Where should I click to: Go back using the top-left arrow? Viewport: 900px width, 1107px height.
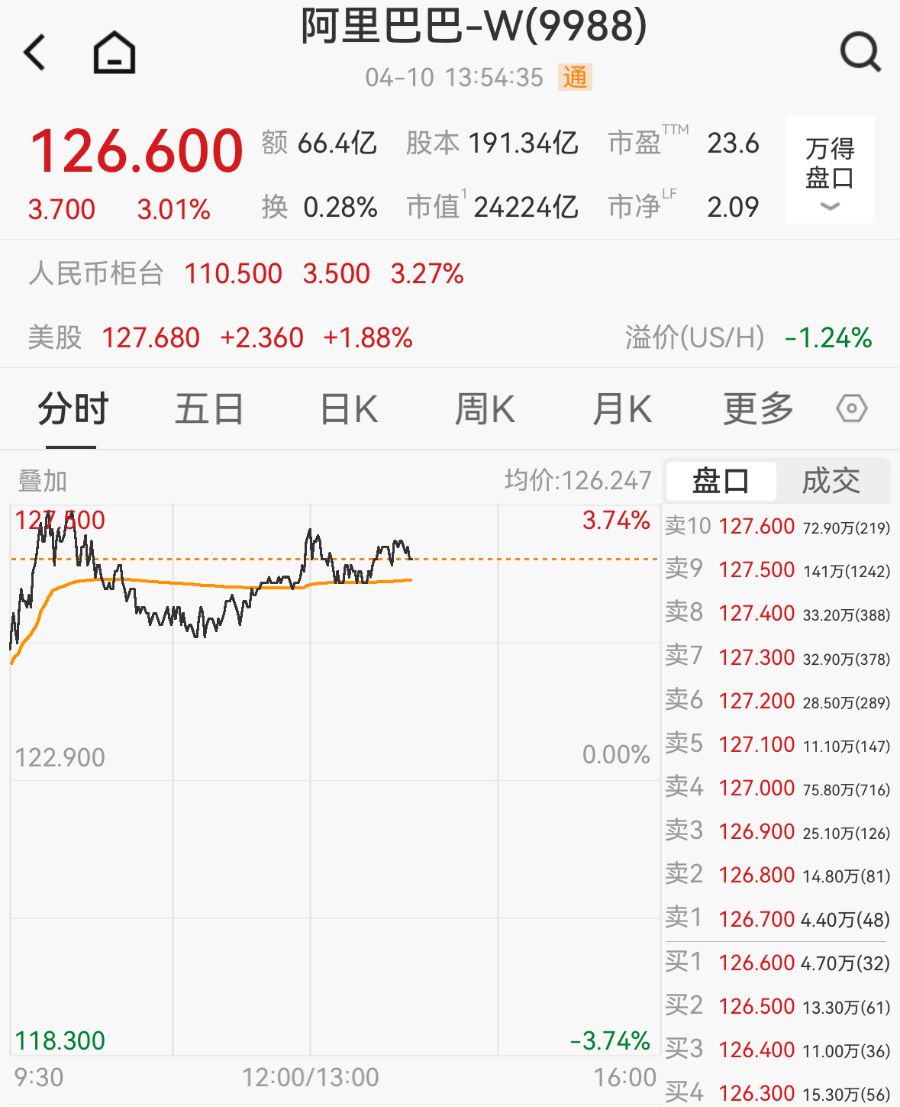click(36, 52)
